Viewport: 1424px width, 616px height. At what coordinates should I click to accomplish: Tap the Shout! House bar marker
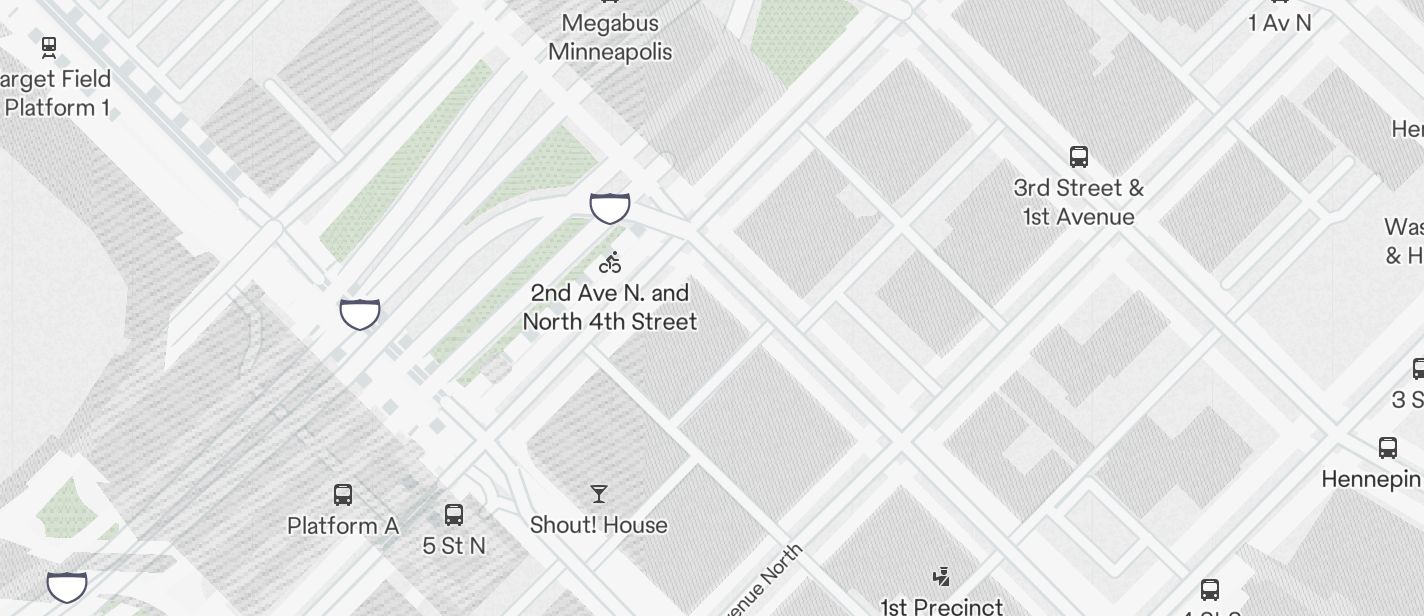[598, 494]
